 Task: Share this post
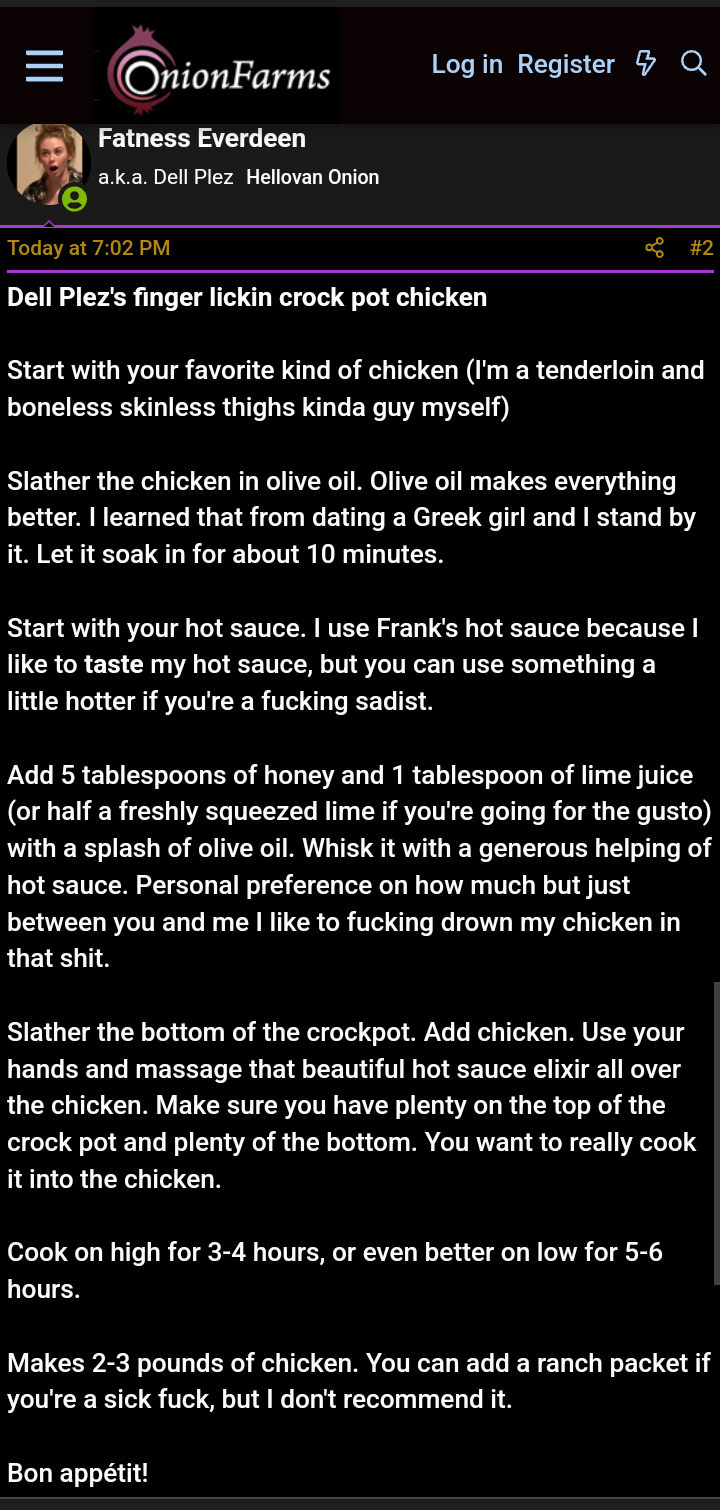(655, 248)
